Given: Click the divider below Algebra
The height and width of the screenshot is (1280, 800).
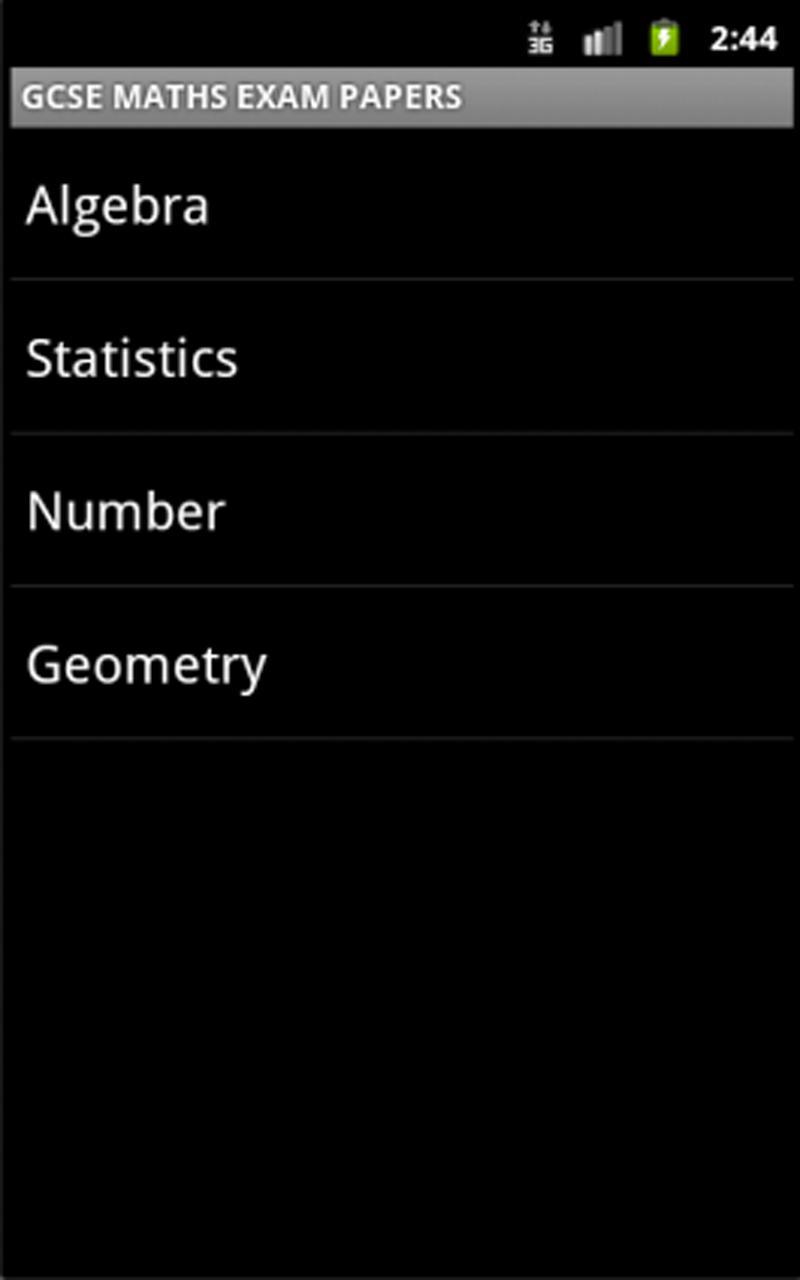Looking at the screenshot, I should pos(400,280).
